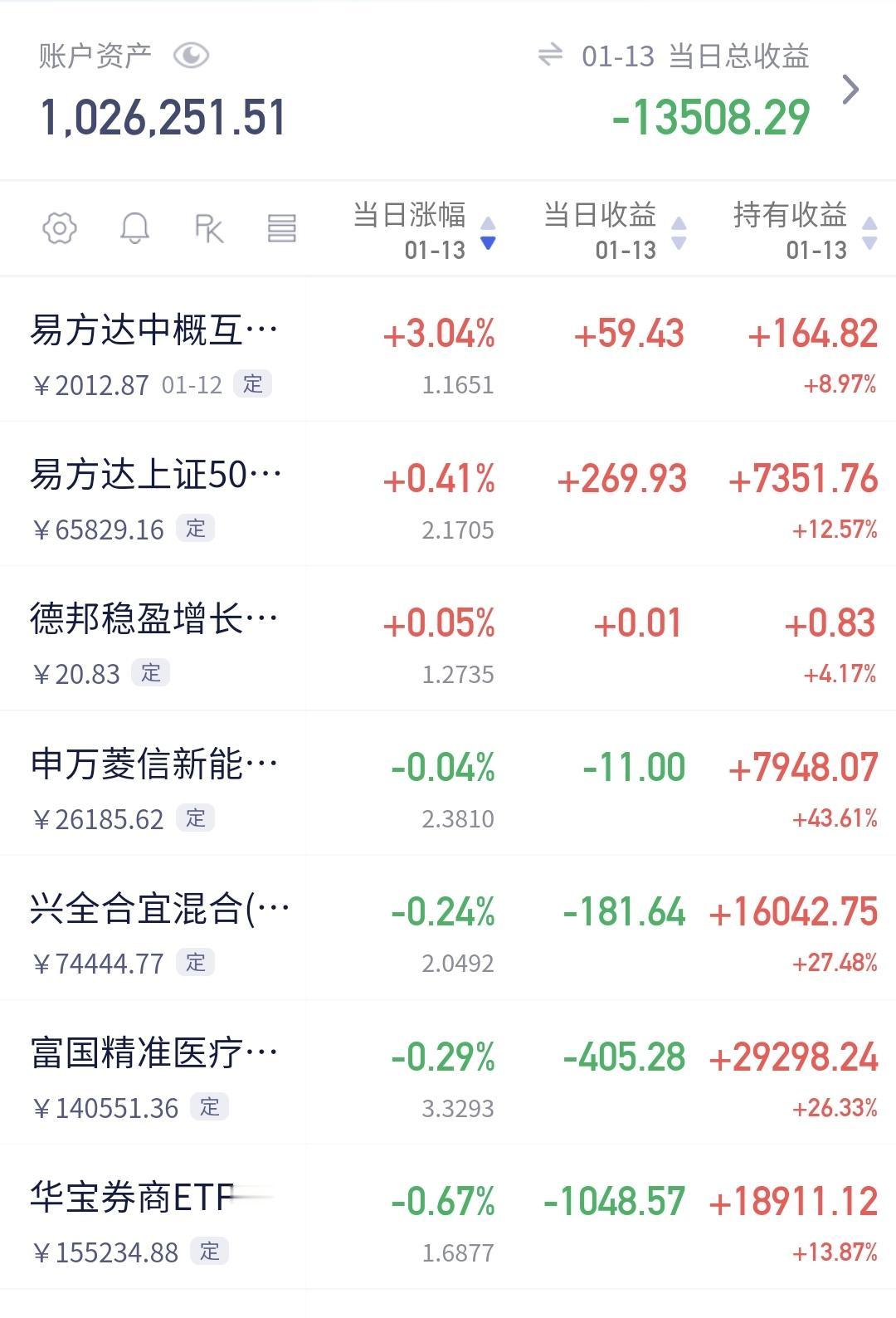Hide account assets with the eye icon
Image resolution: width=896 pixels, height=1318 pixels.
tap(191, 56)
